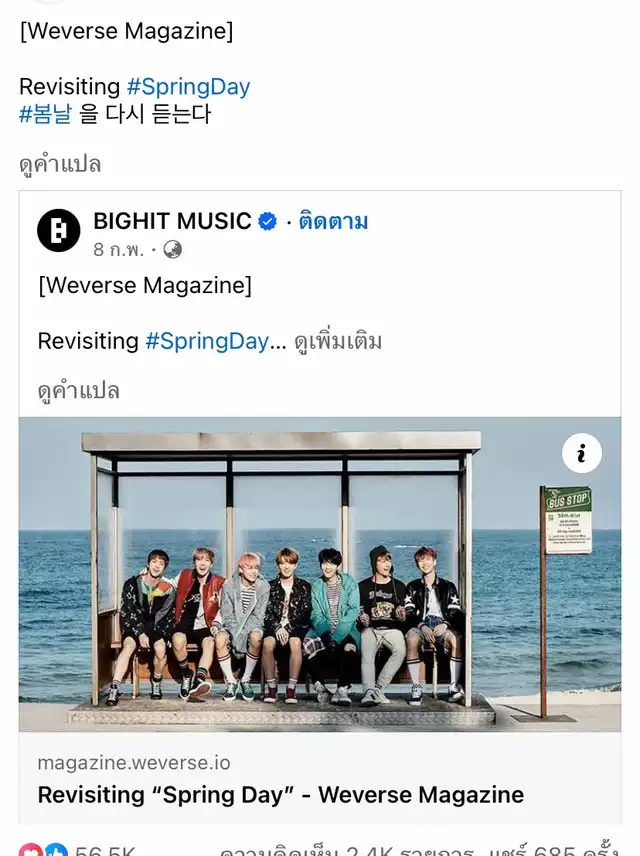
Task: Expand shared post with ดูเพิ่มเติม
Action: (x=338, y=342)
